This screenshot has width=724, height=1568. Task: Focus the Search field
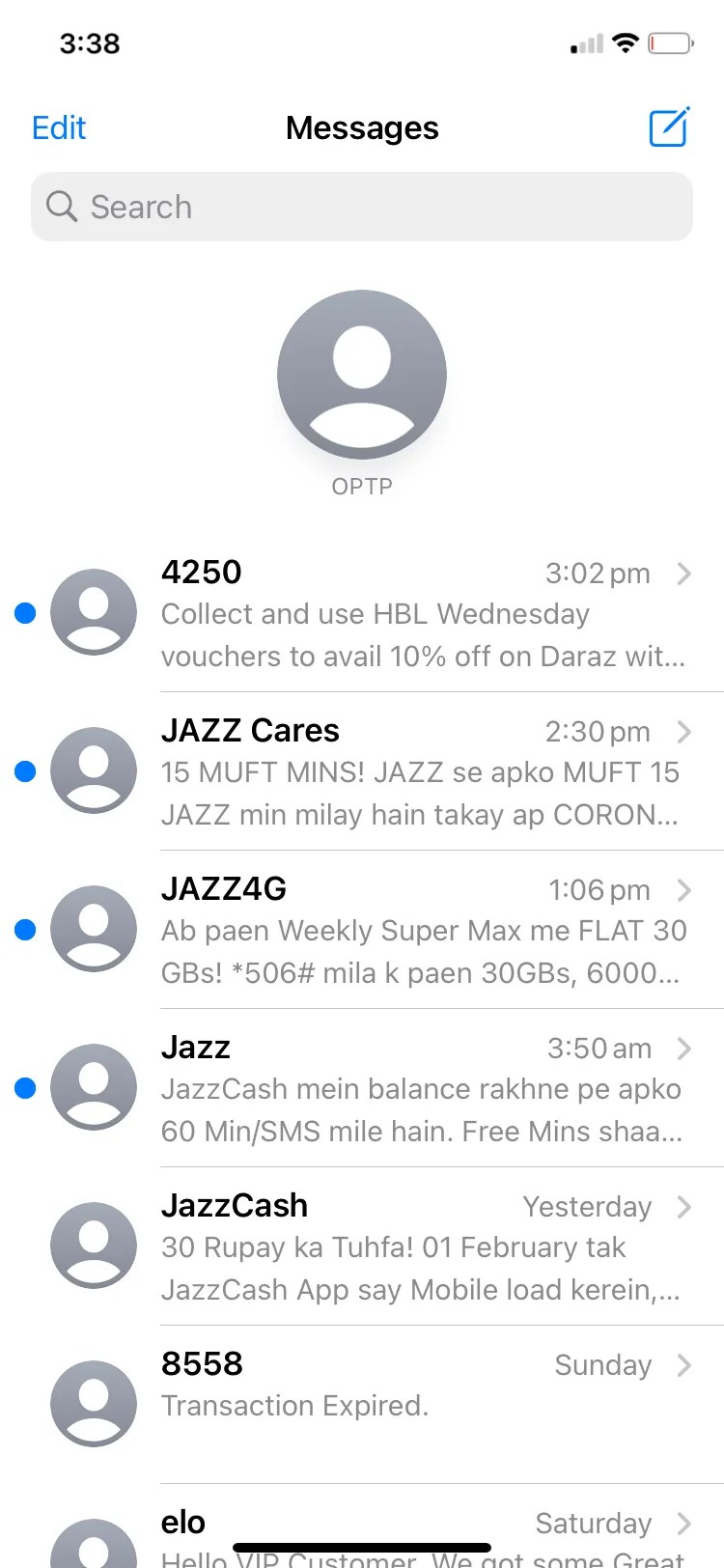(362, 207)
